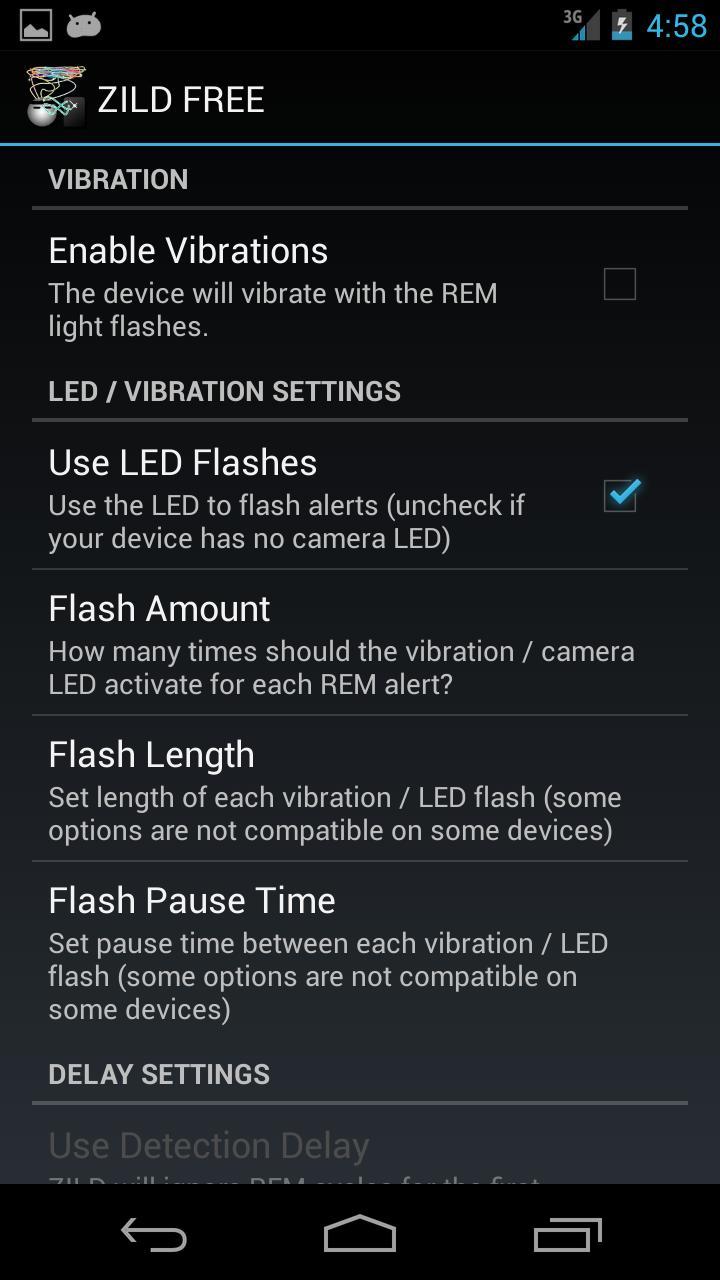This screenshot has height=1280, width=720.
Task: Uncheck Use LED Flashes
Action: [620, 496]
